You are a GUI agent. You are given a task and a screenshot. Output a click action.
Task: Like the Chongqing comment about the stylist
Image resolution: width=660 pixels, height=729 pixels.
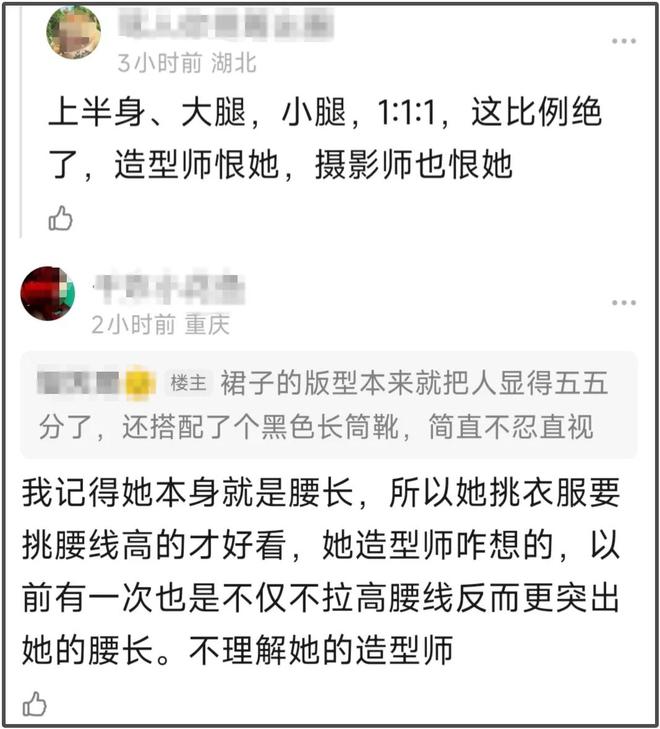click(35, 704)
